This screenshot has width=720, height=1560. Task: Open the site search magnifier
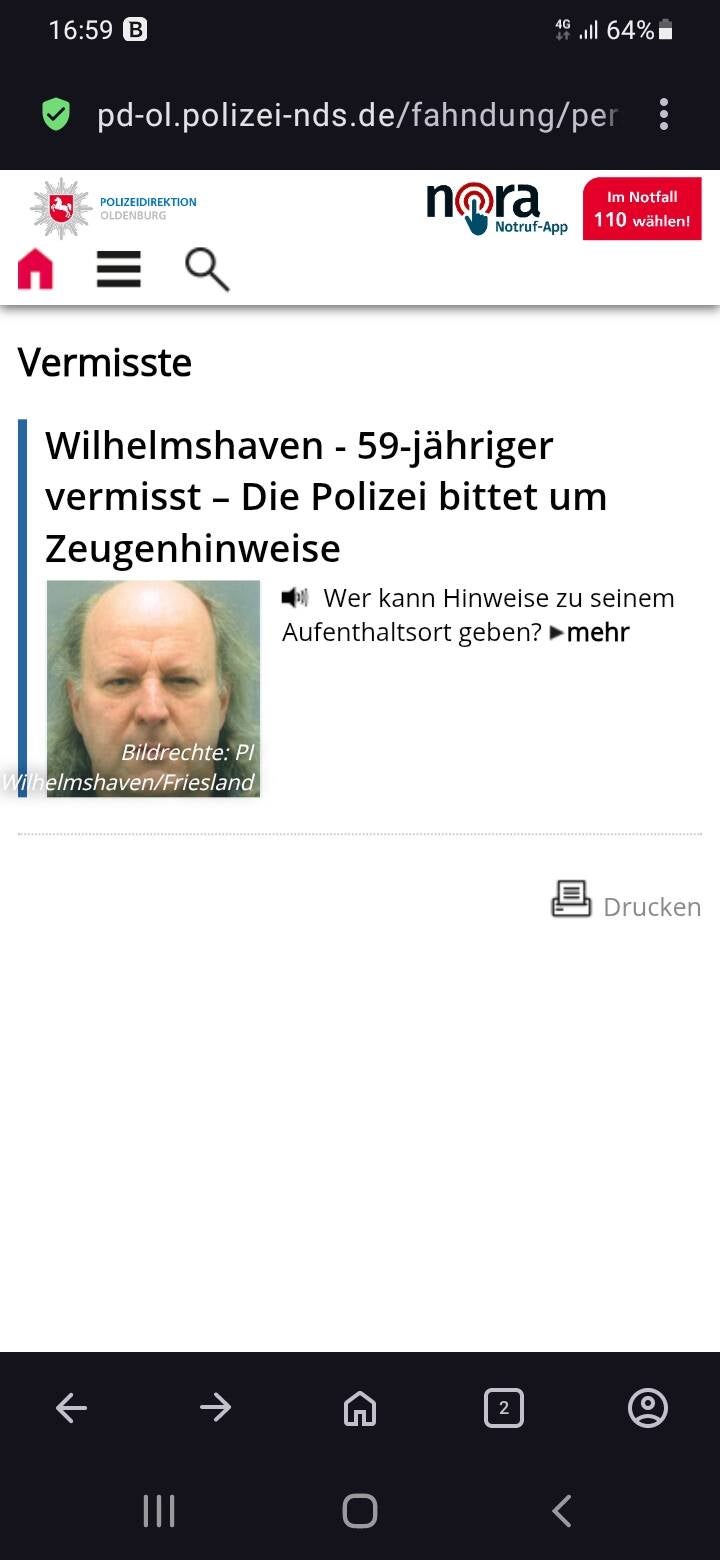[207, 270]
